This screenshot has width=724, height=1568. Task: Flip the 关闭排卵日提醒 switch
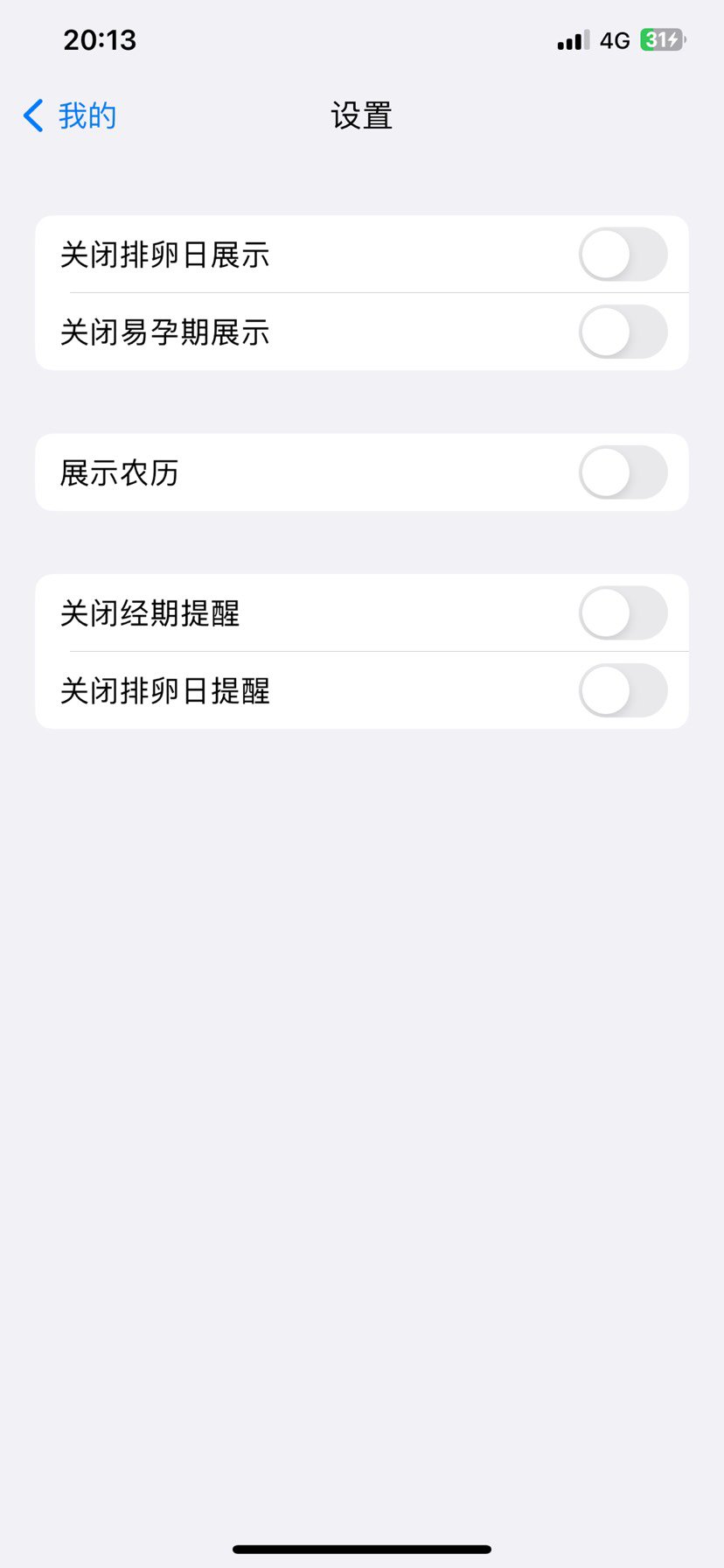point(623,690)
